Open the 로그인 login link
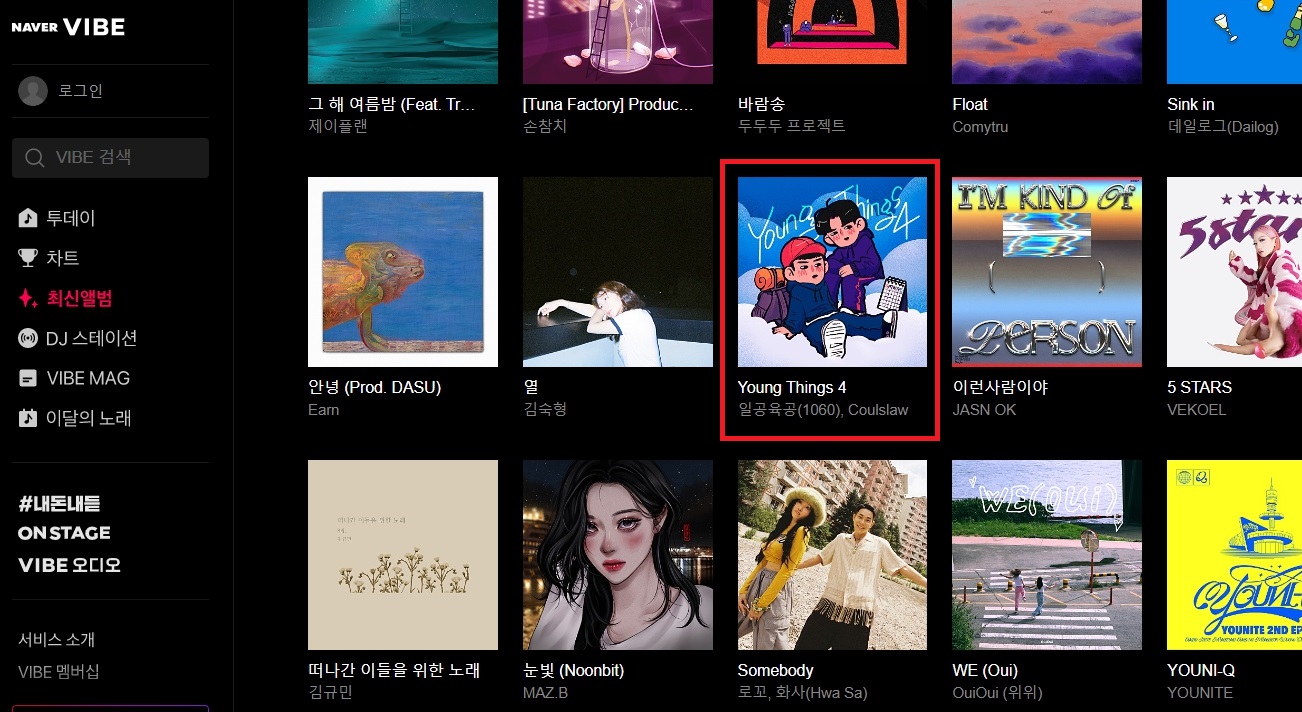This screenshot has width=1302, height=712. coord(79,91)
